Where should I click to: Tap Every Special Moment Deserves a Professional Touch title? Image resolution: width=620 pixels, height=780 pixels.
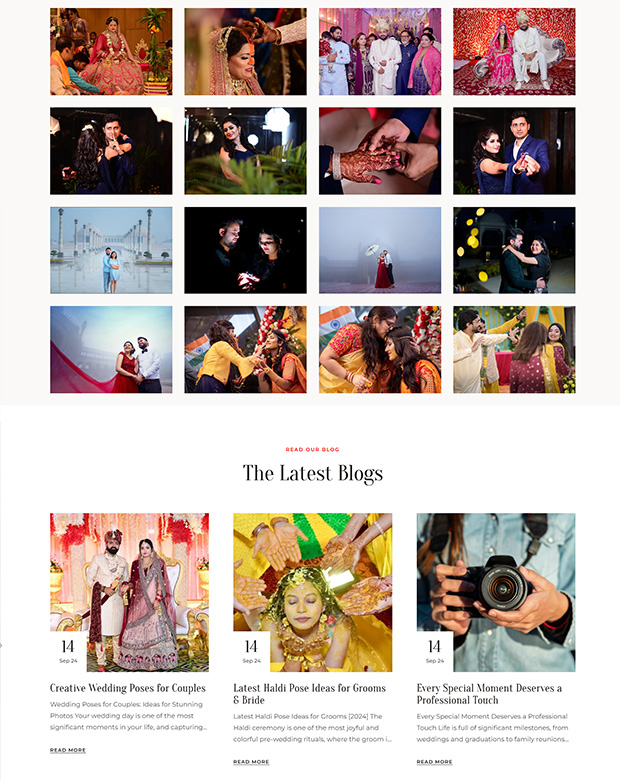pyautogui.click(x=489, y=694)
